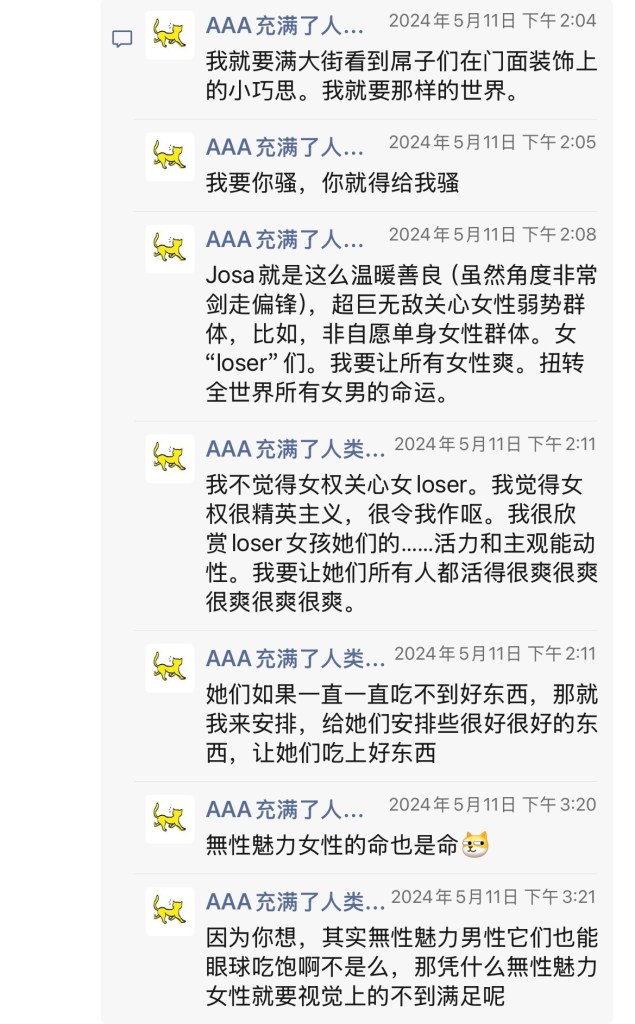
Task: Open sender avatar on the 2:04 message
Action: [x=169, y=36]
